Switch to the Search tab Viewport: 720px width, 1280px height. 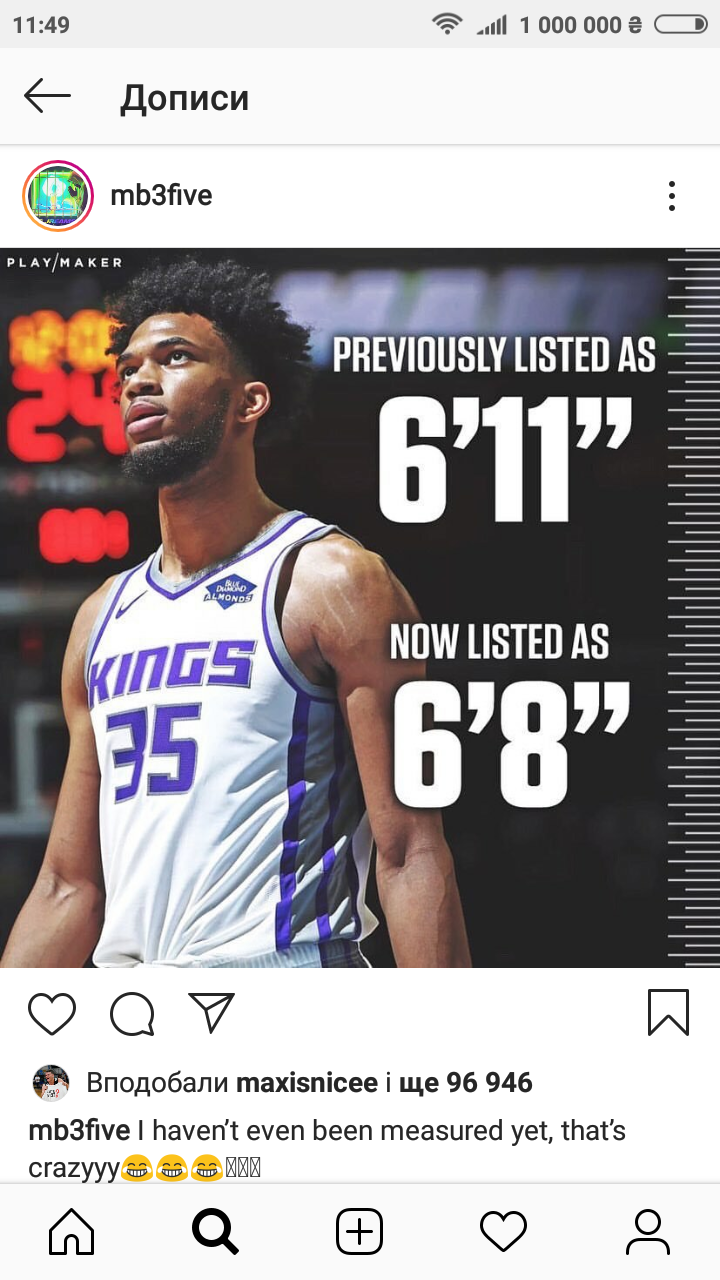(x=215, y=1232)
